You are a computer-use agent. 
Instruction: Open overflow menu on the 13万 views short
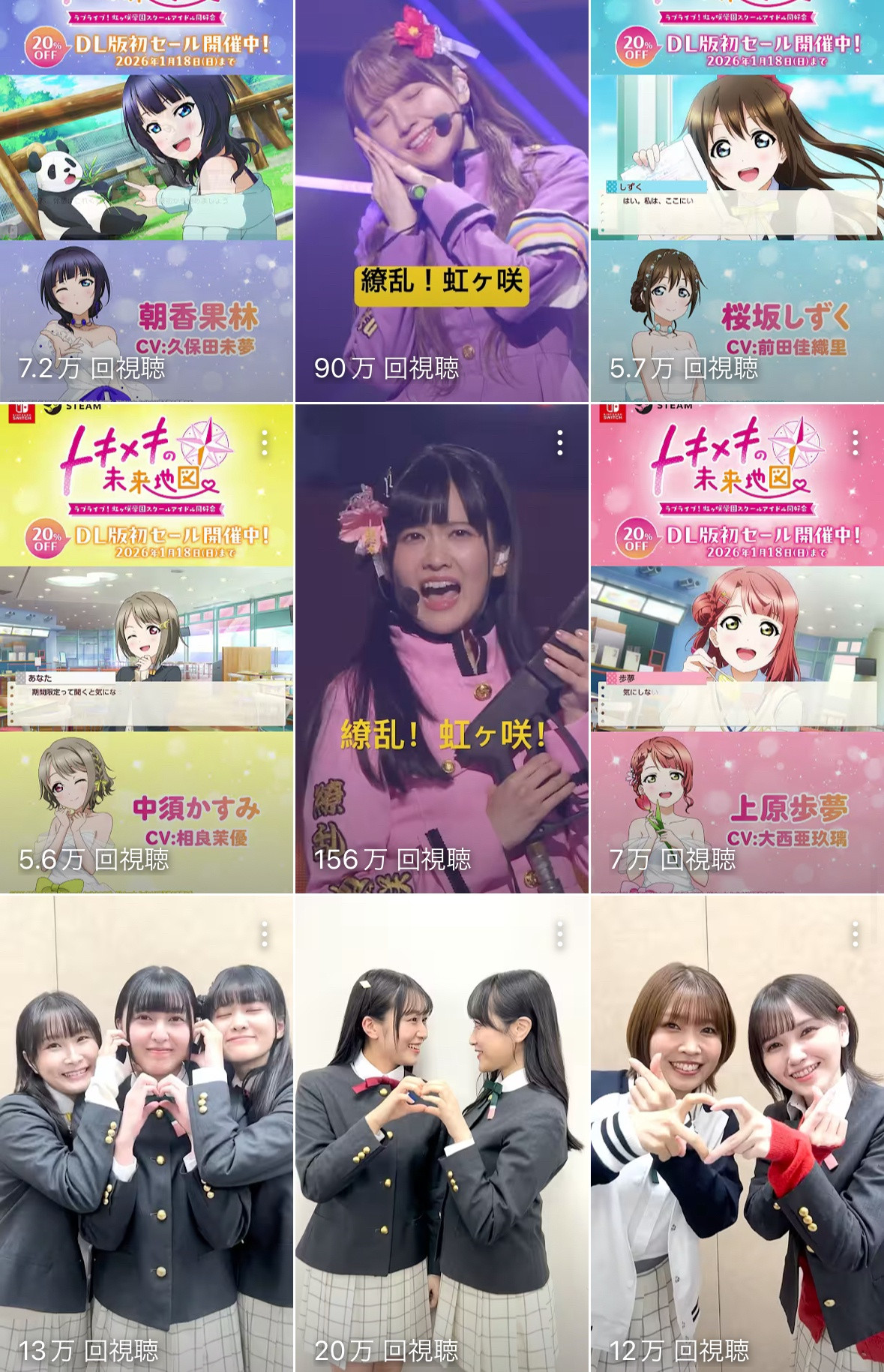265,935
